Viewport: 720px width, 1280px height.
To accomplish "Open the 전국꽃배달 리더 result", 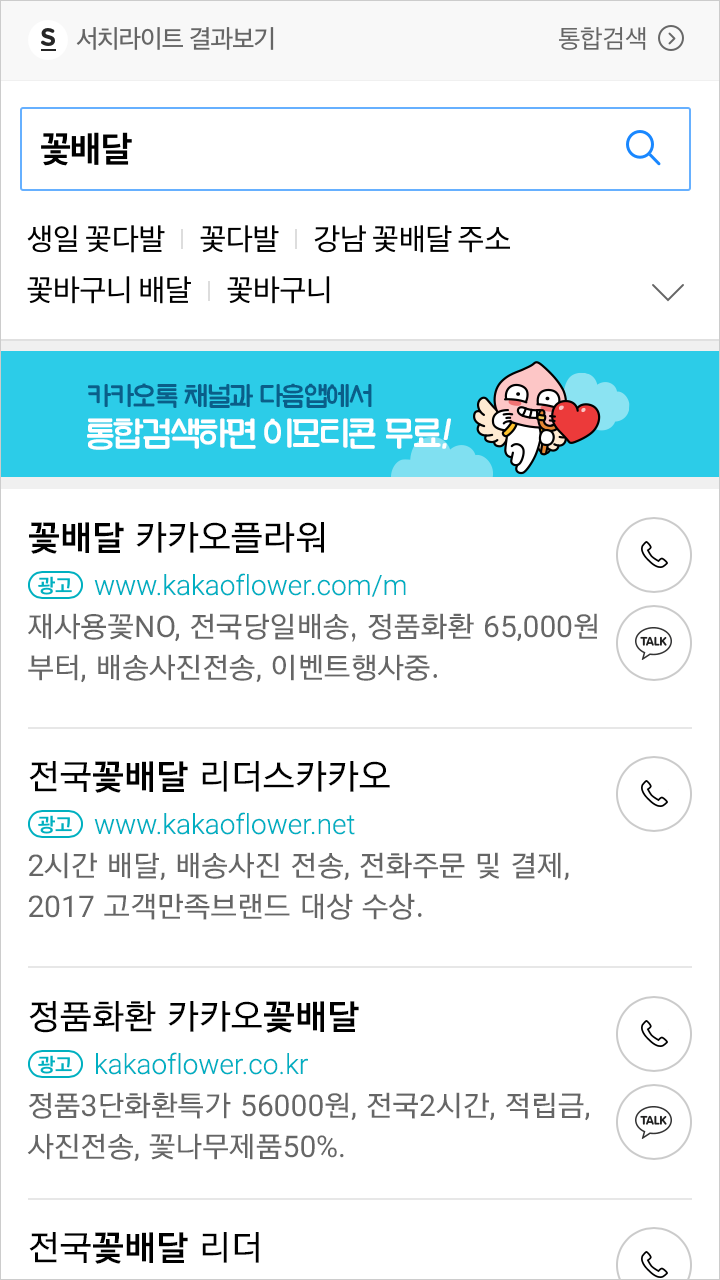I will coord(146,1247).
